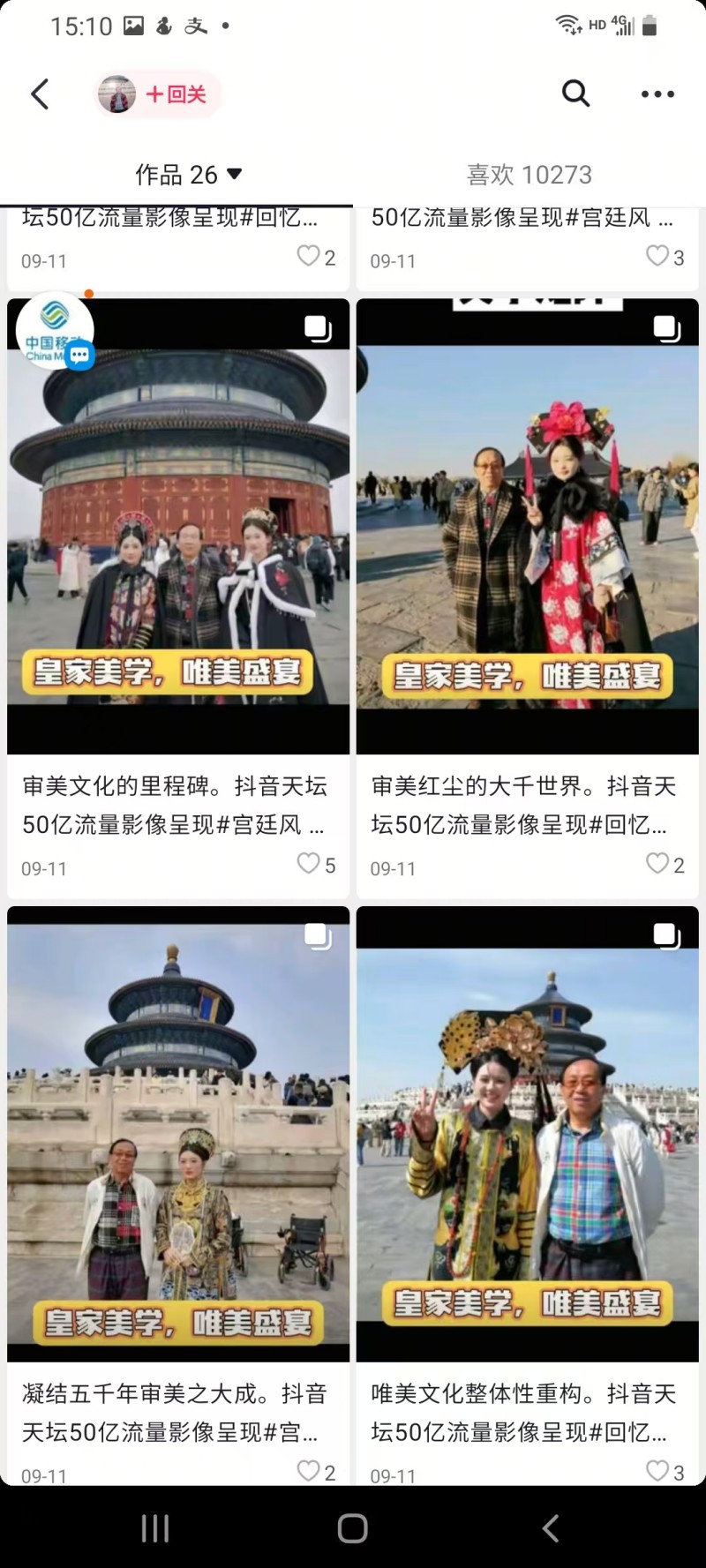This screenshot has height=1568, width=706.
Task: Like the post 审美红尘的大千世界
Action: tap(657, 863)
